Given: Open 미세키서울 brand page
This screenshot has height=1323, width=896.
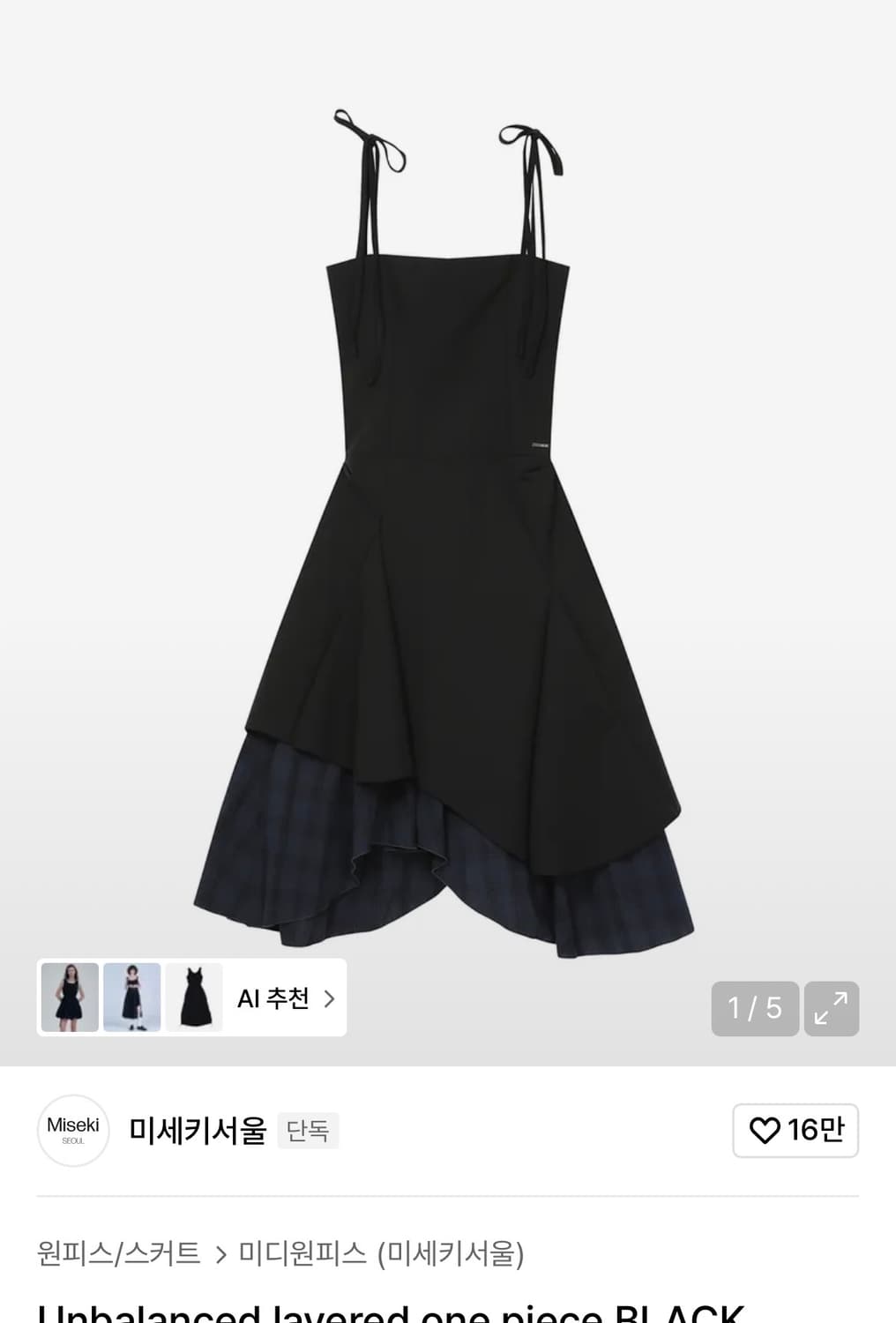Looking at the screenshot, I should (x=197, y=1130).
